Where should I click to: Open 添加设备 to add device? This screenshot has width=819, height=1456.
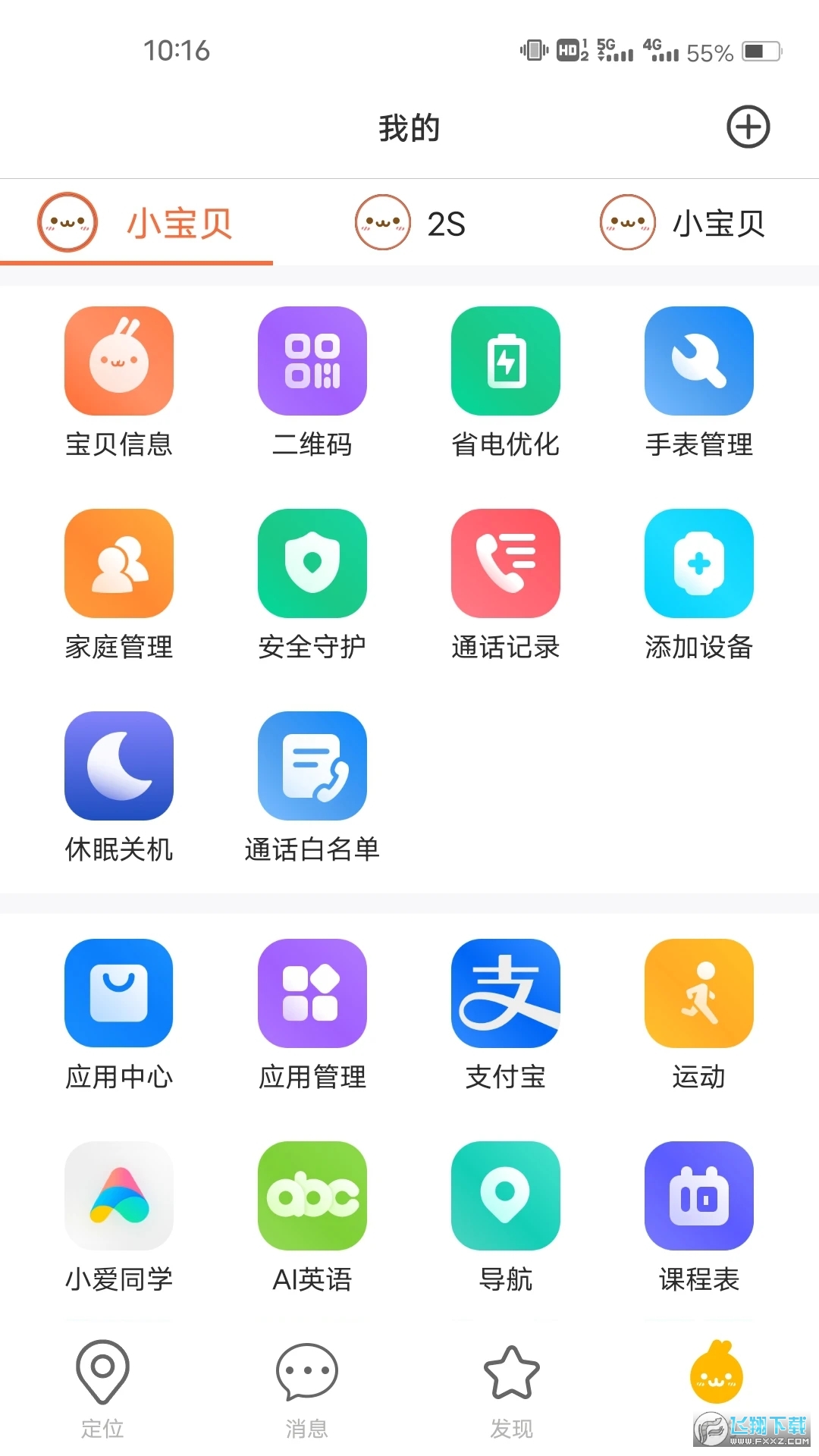pyautogui.click(x=699, y=563)
